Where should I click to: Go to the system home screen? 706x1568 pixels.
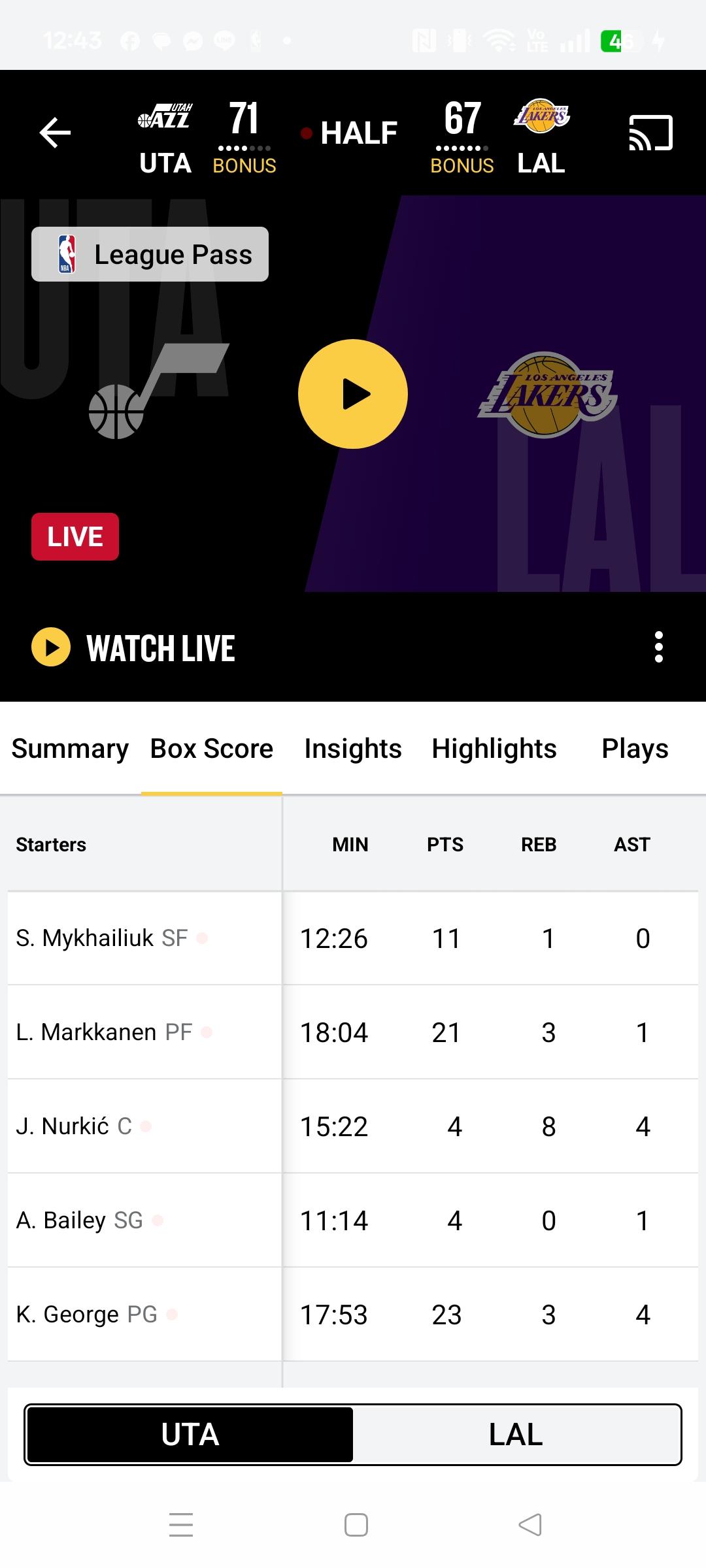pyautogui.click(x=356, y=1525)
